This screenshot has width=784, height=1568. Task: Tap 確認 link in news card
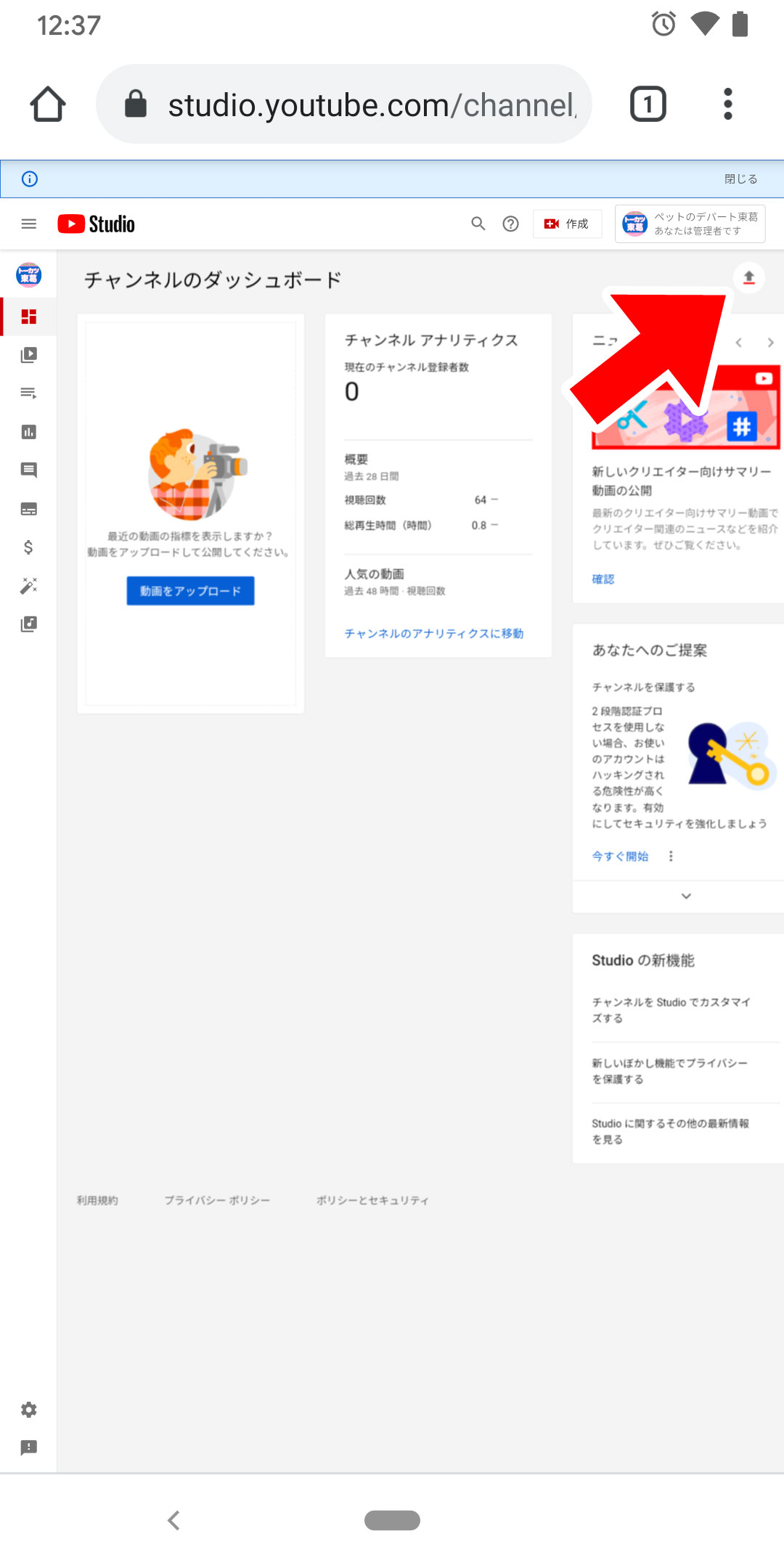click(x=603, y=579)
